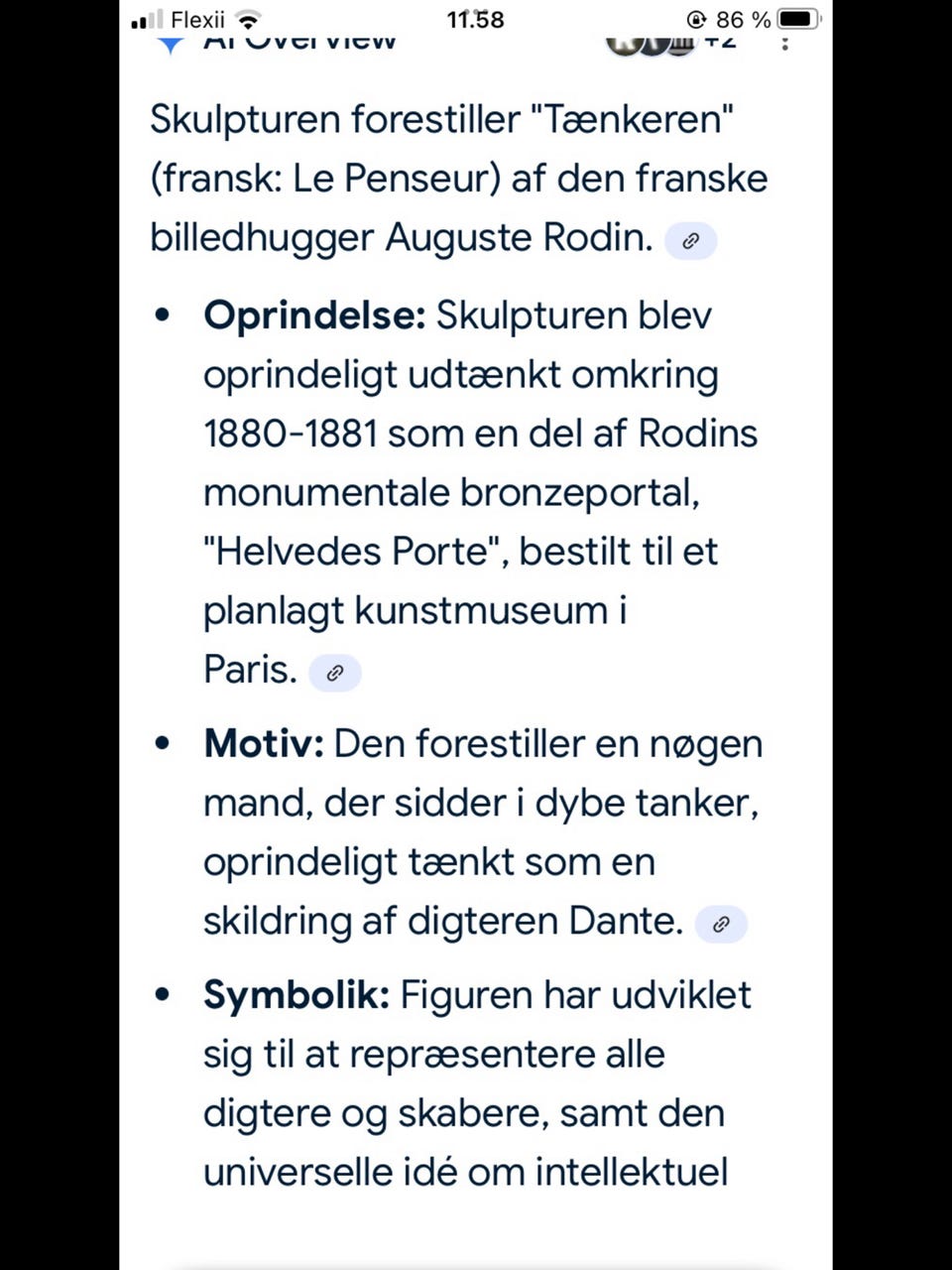The image size is (952, 1270).
Task: Click the link chip following the Paris sentence
Action: (x=335, y=672)
